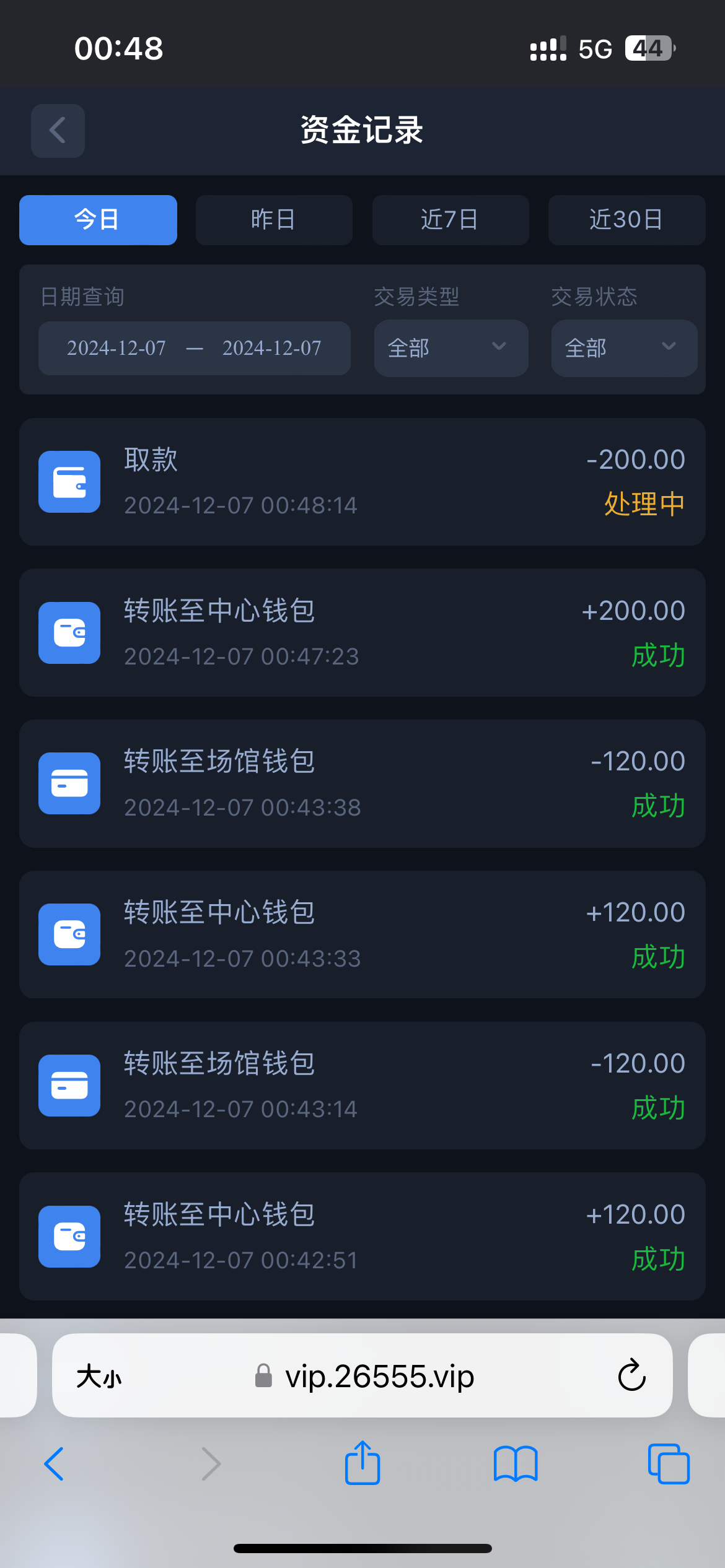View the 转账至中心钱包 record at 00:43:33
Image resolution: width=725 pixels, height=1568 pixels.
coord(362,934)
